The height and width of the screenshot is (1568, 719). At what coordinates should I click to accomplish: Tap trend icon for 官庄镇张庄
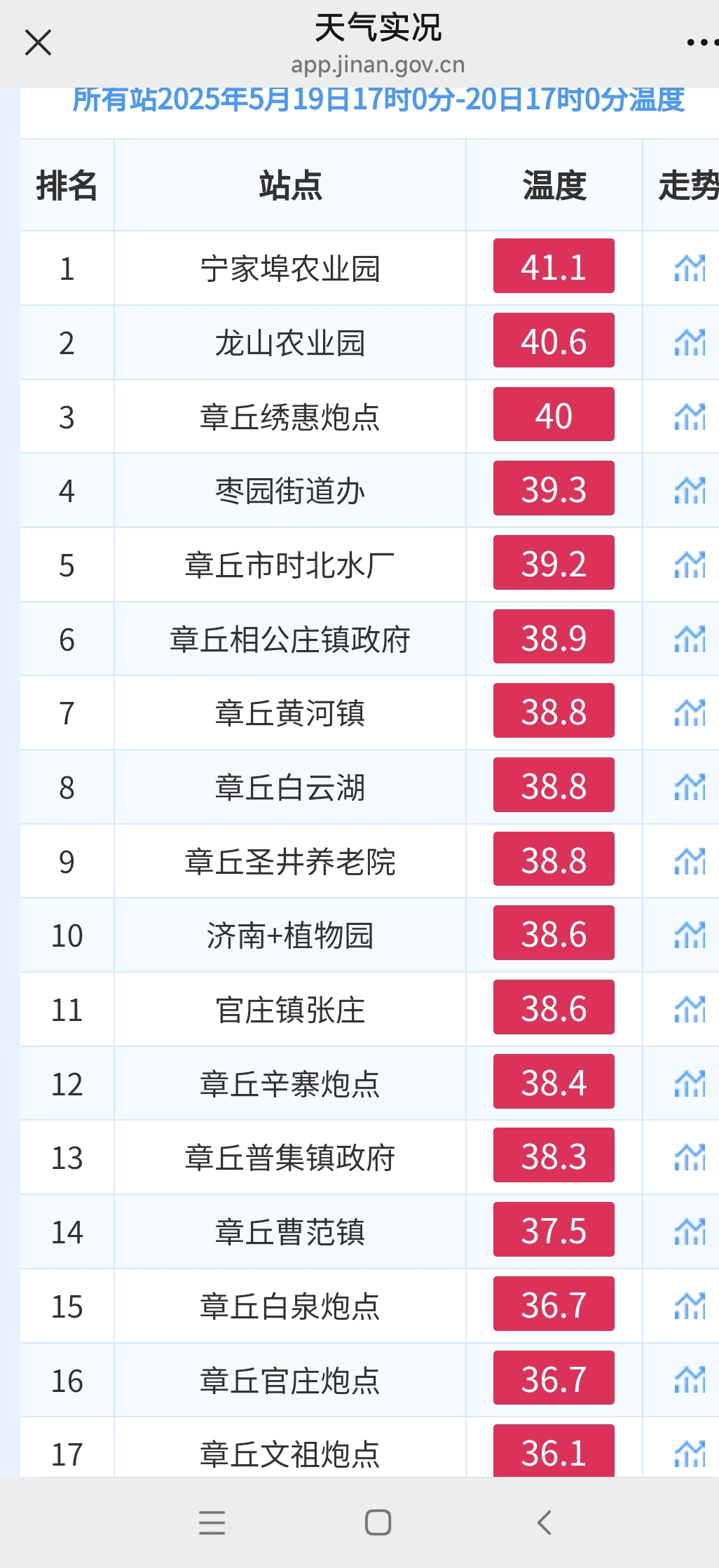pos(690,1009)
